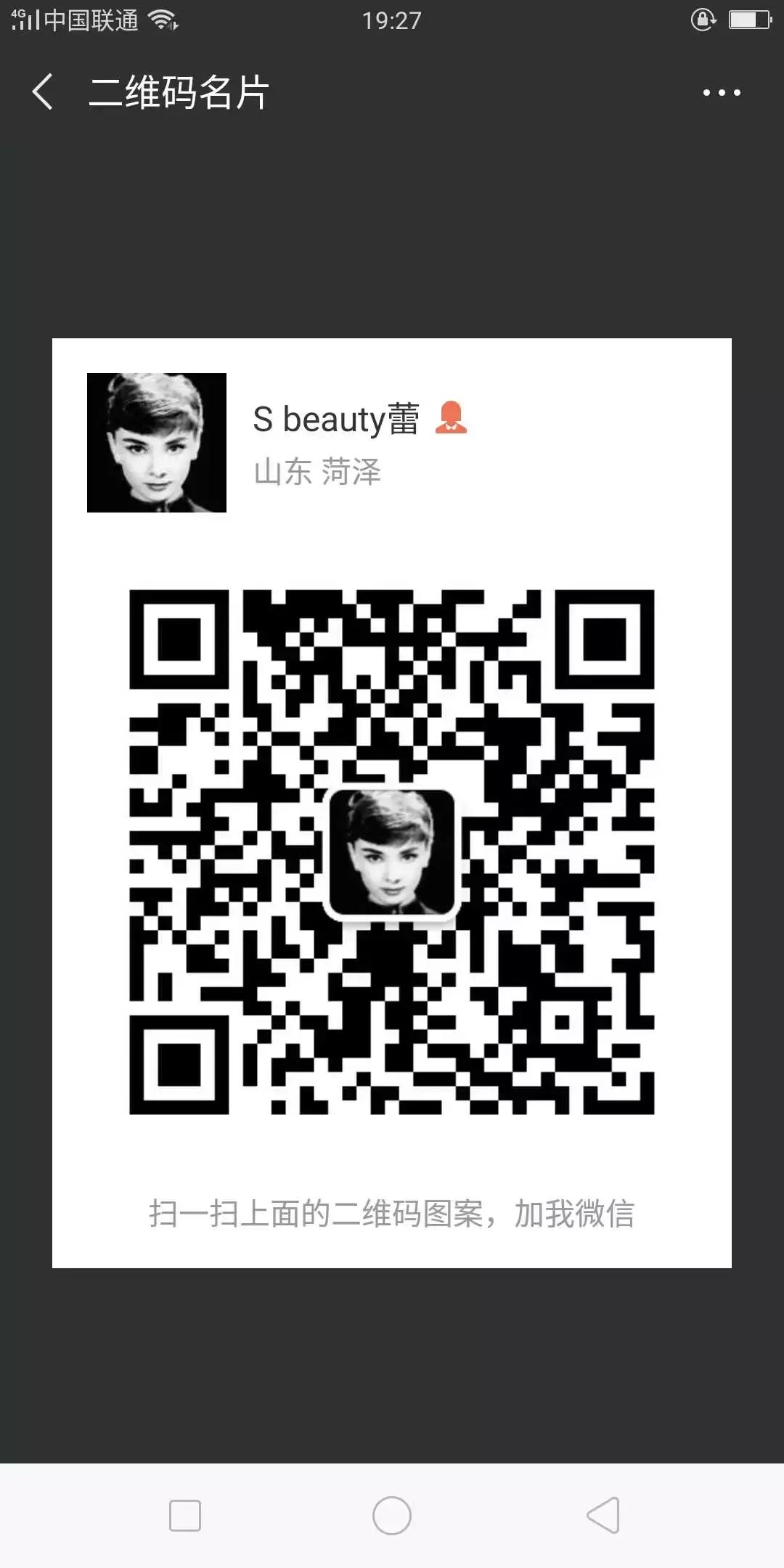Go back from the QR code card
The width and height of the screenshot is (784, 1568).
click(x=43, y=92)
